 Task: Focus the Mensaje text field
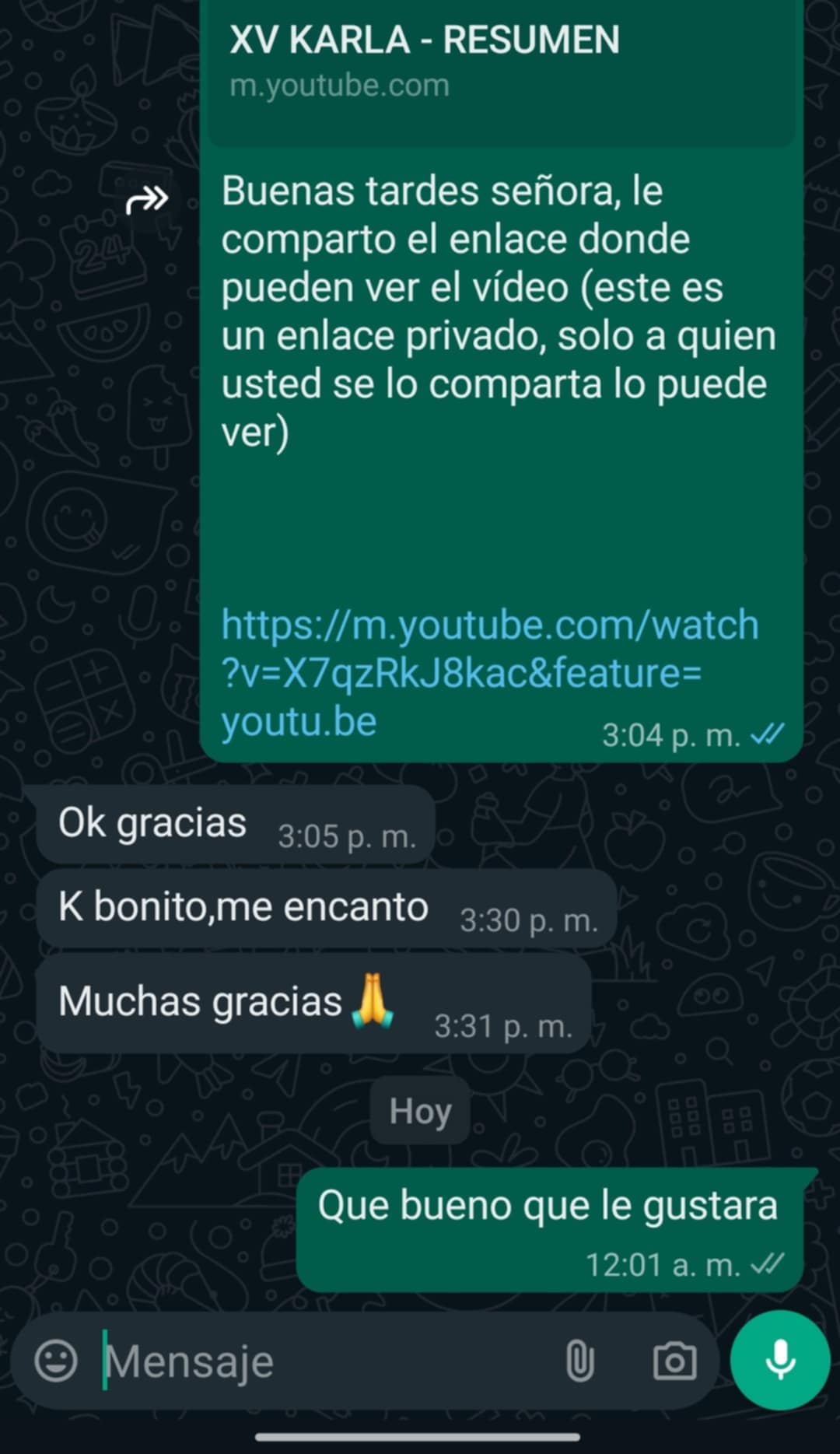point(327,1361)
